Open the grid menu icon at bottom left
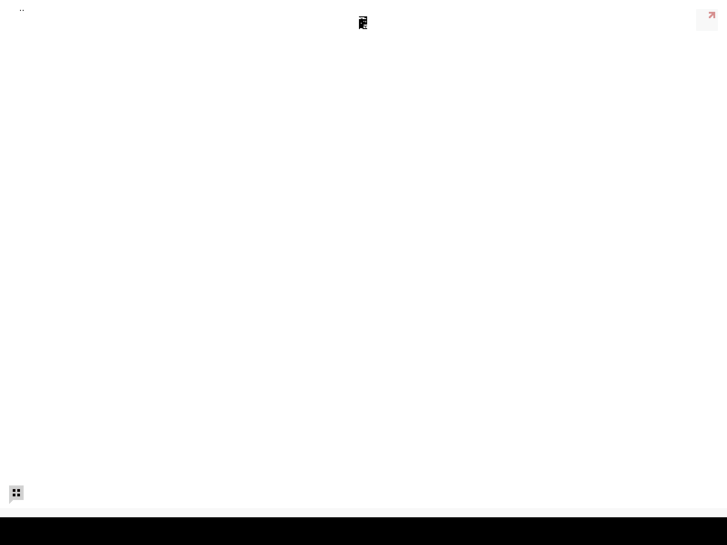This screenshot has height=545, width=727. 16,493
